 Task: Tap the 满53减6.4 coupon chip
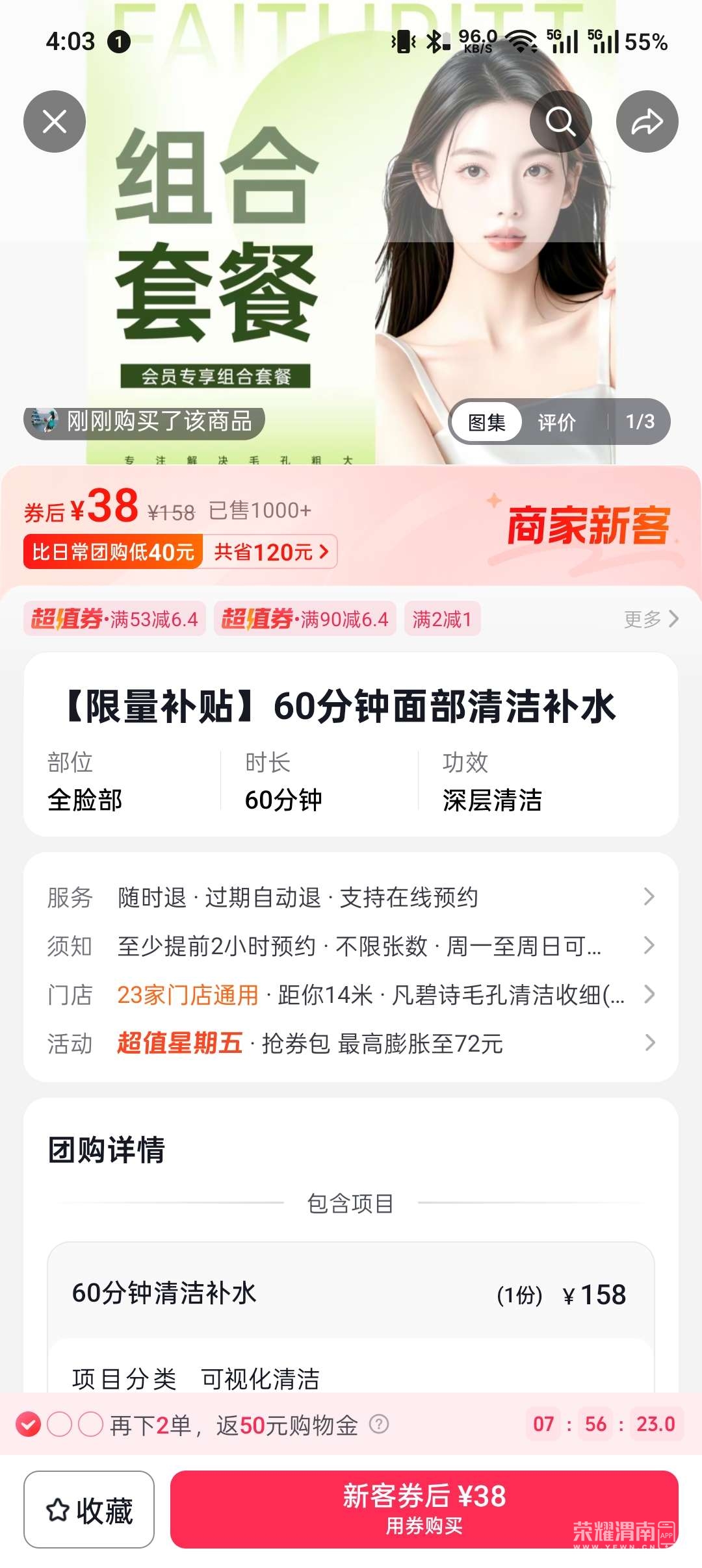[115, 619]
